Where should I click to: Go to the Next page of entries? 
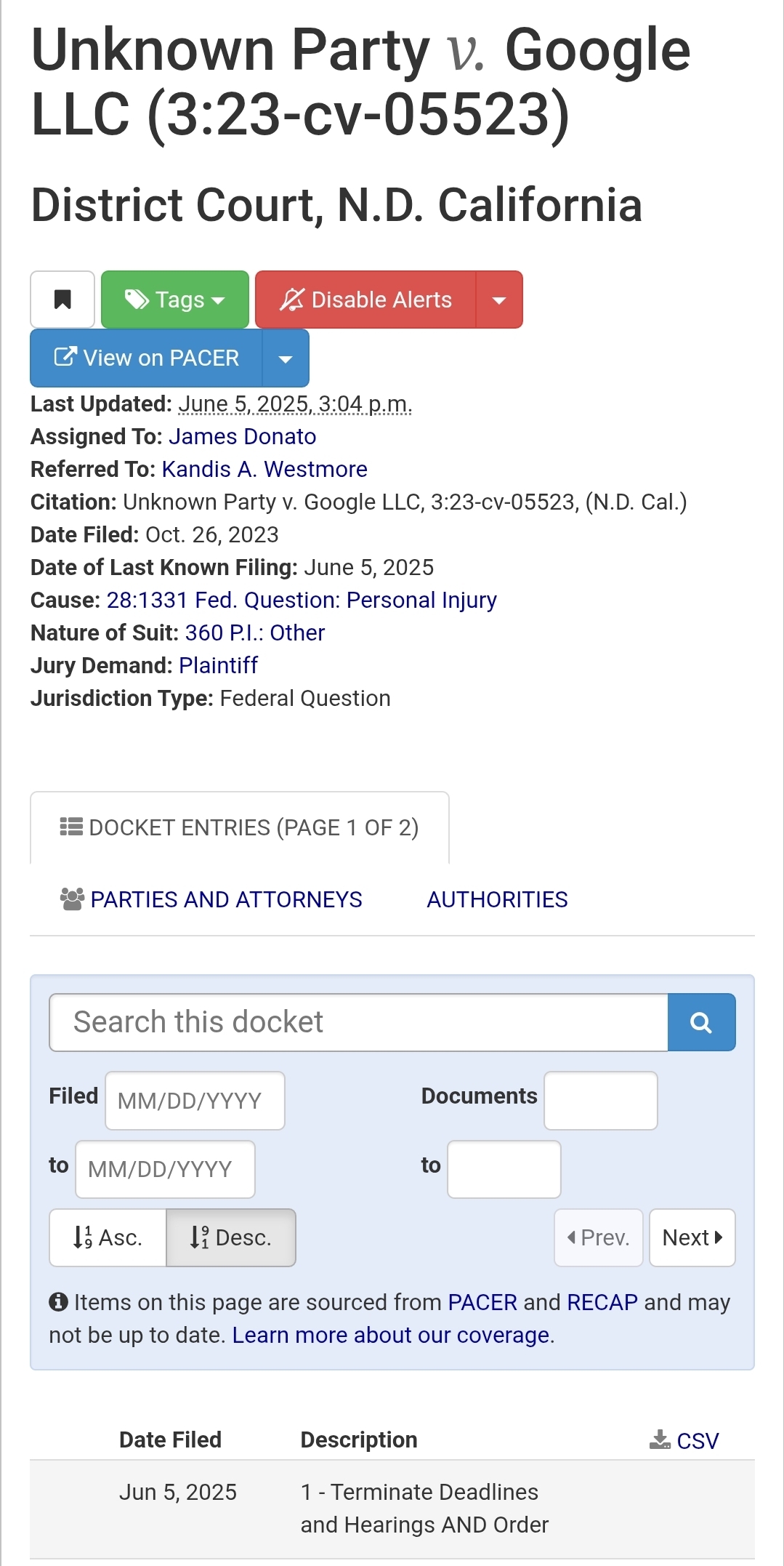pos(692,1237)
